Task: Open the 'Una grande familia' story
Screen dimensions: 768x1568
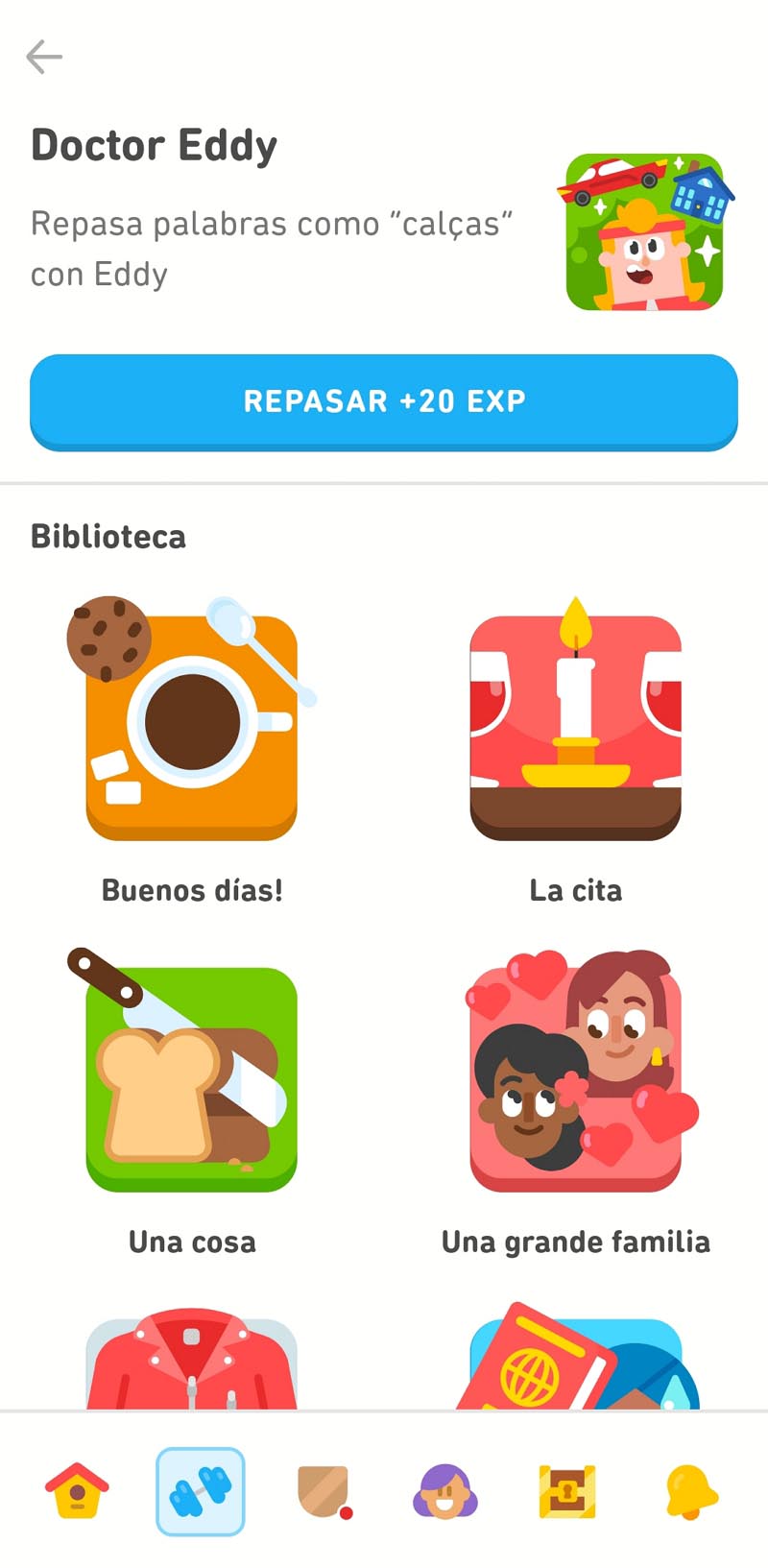Action: [x=576, y=1073]
